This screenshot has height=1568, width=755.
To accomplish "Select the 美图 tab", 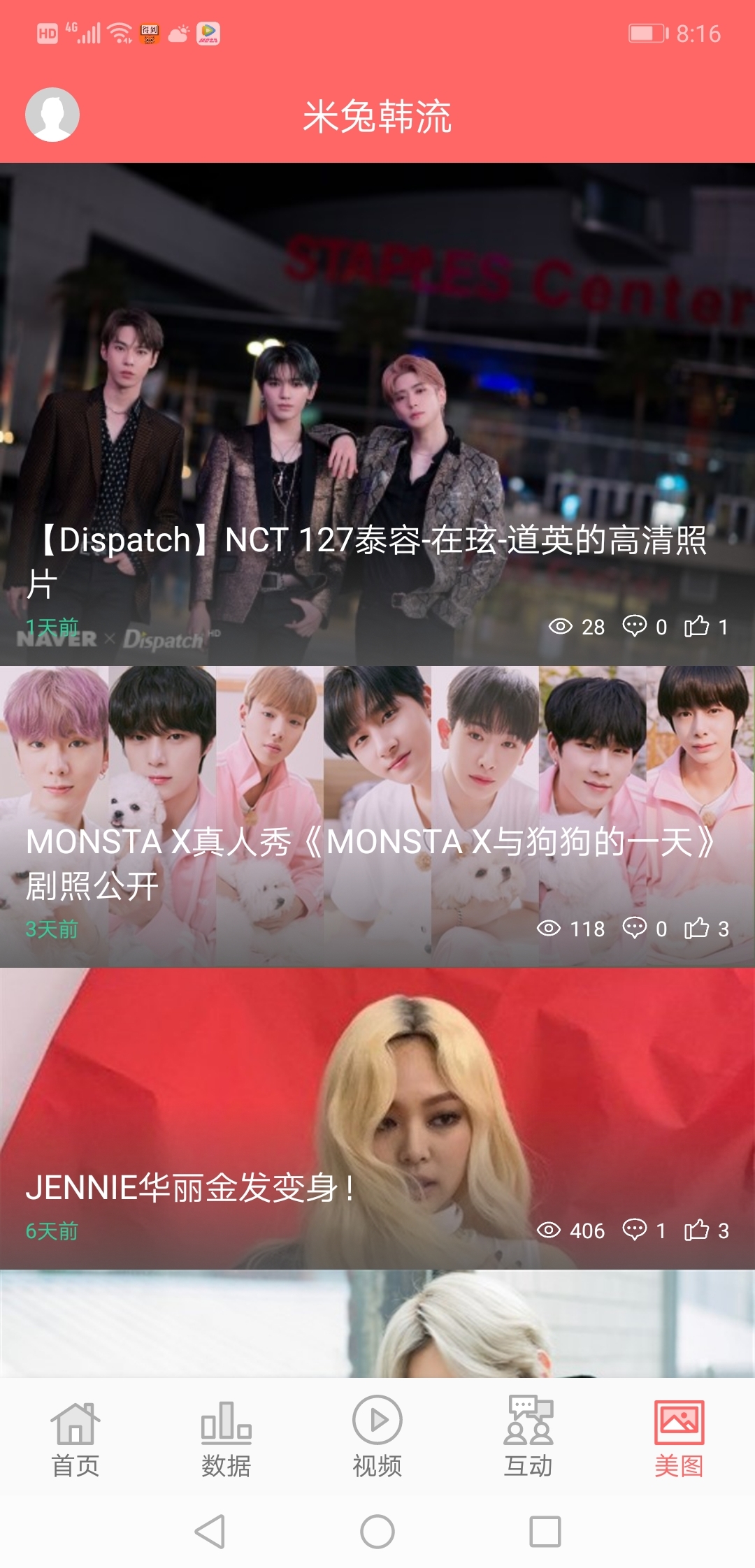I will tap(679, 1439).
